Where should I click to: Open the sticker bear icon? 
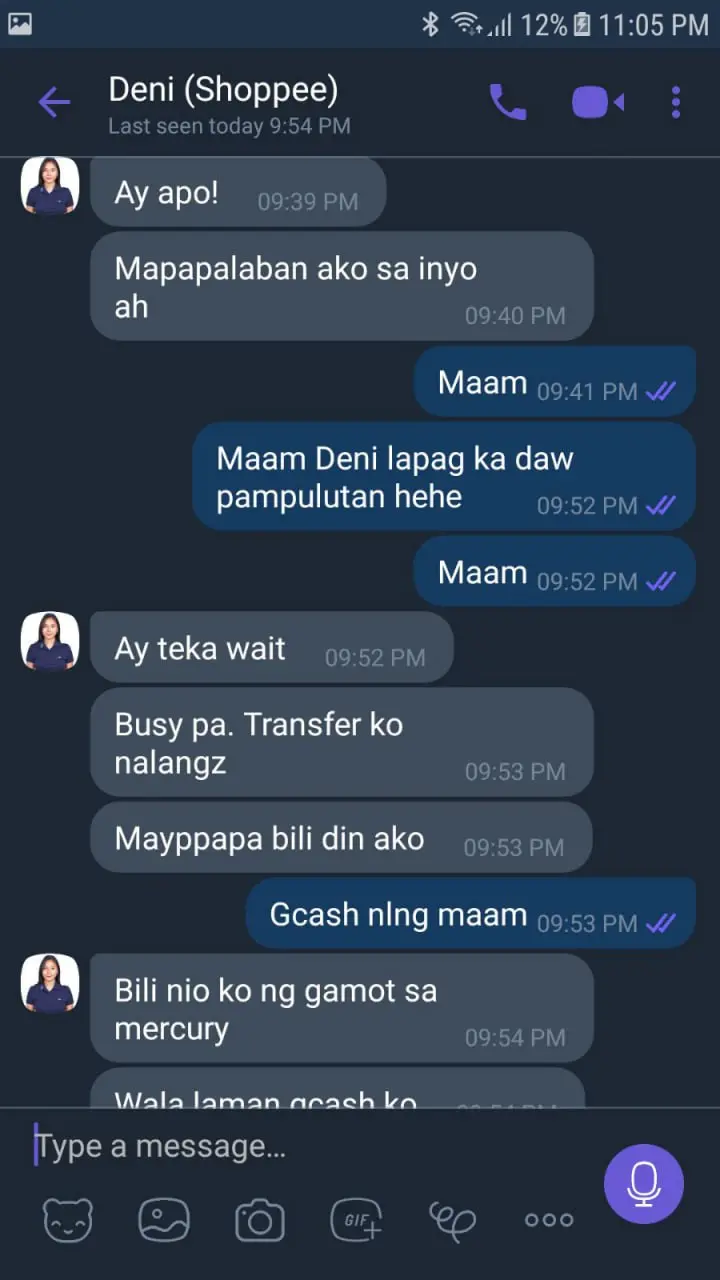(68, 1220)
